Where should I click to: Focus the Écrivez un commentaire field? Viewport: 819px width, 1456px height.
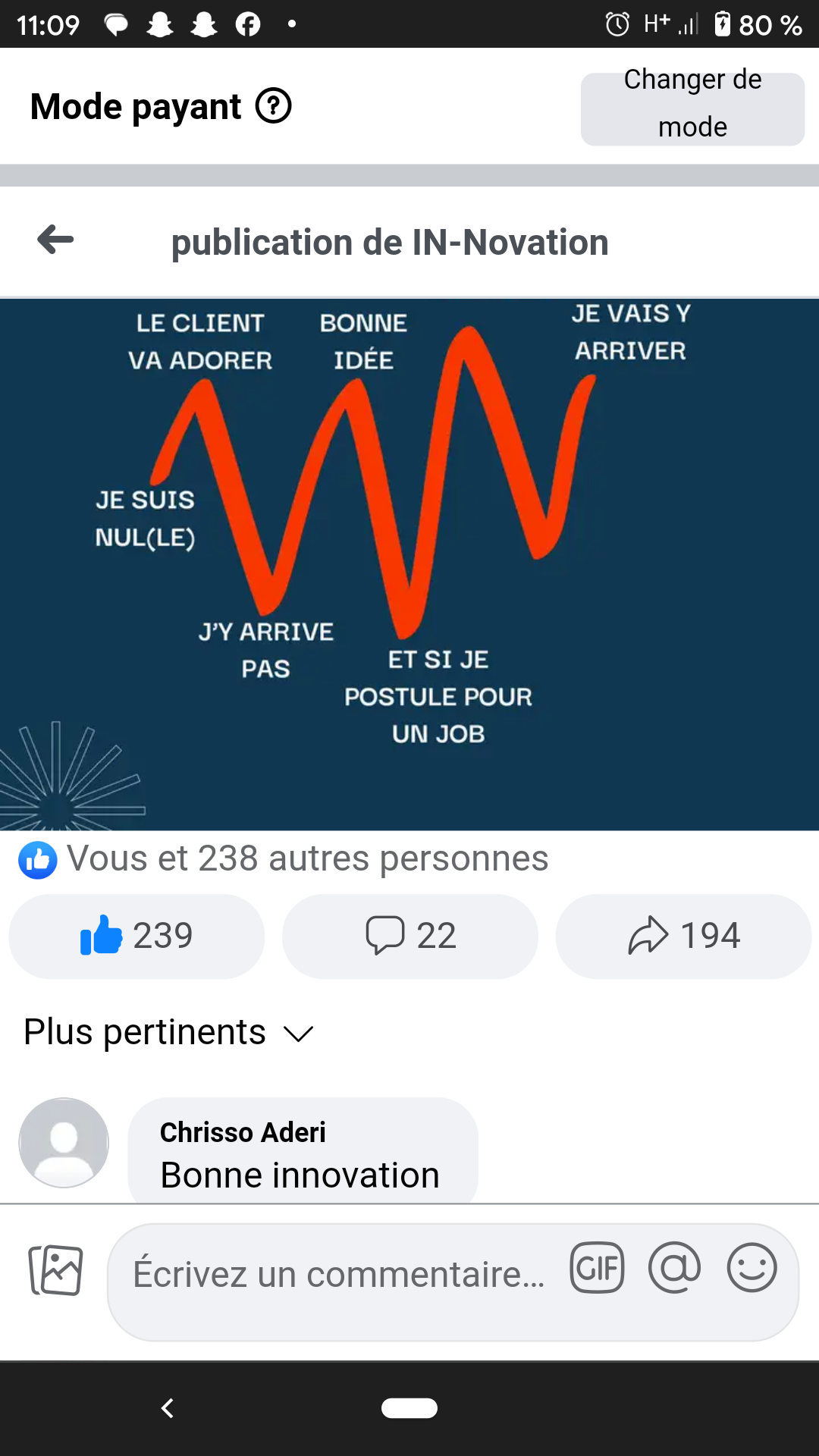(338, 1275)
